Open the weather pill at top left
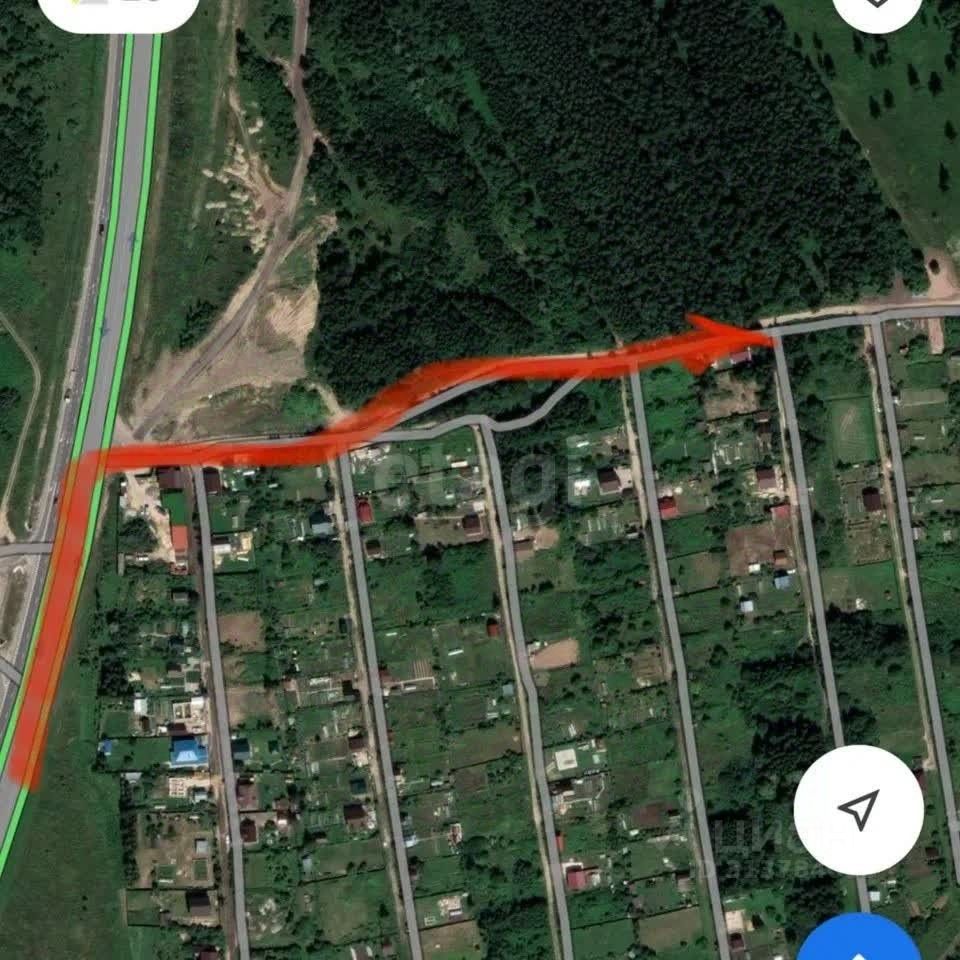 point(118,10)
